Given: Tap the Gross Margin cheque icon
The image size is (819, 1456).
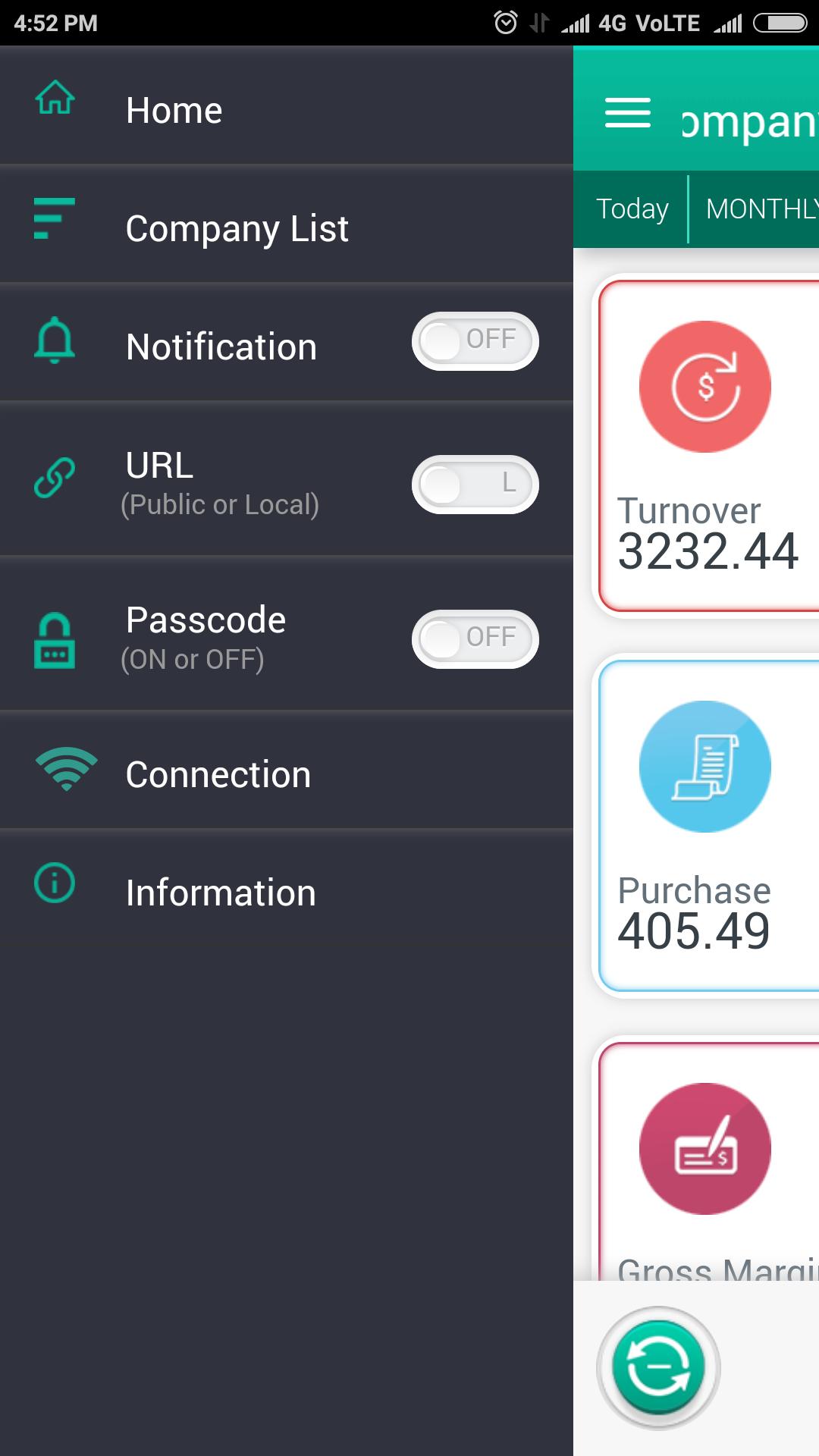Looking at the screenshot, I should click(704, 1147).
